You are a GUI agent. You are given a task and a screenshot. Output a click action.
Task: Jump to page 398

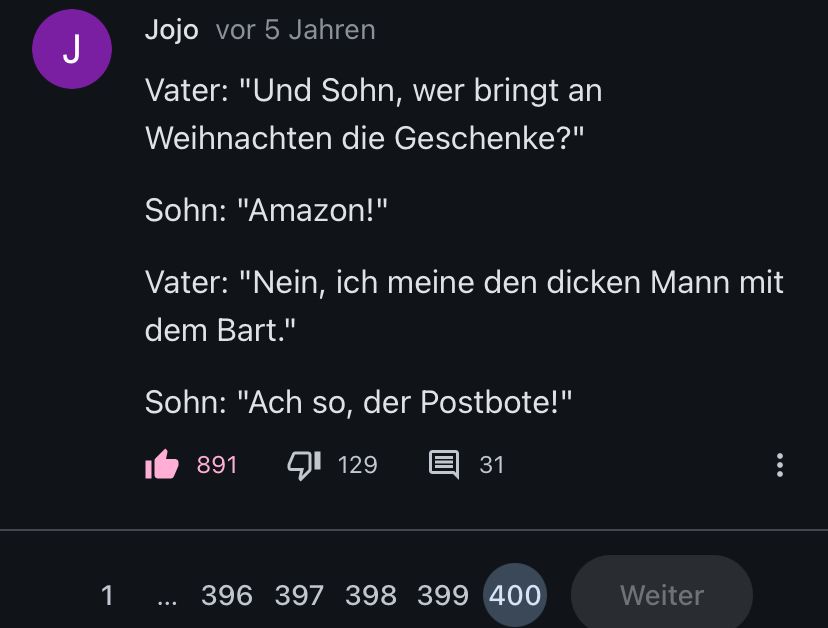coord(371,596)
